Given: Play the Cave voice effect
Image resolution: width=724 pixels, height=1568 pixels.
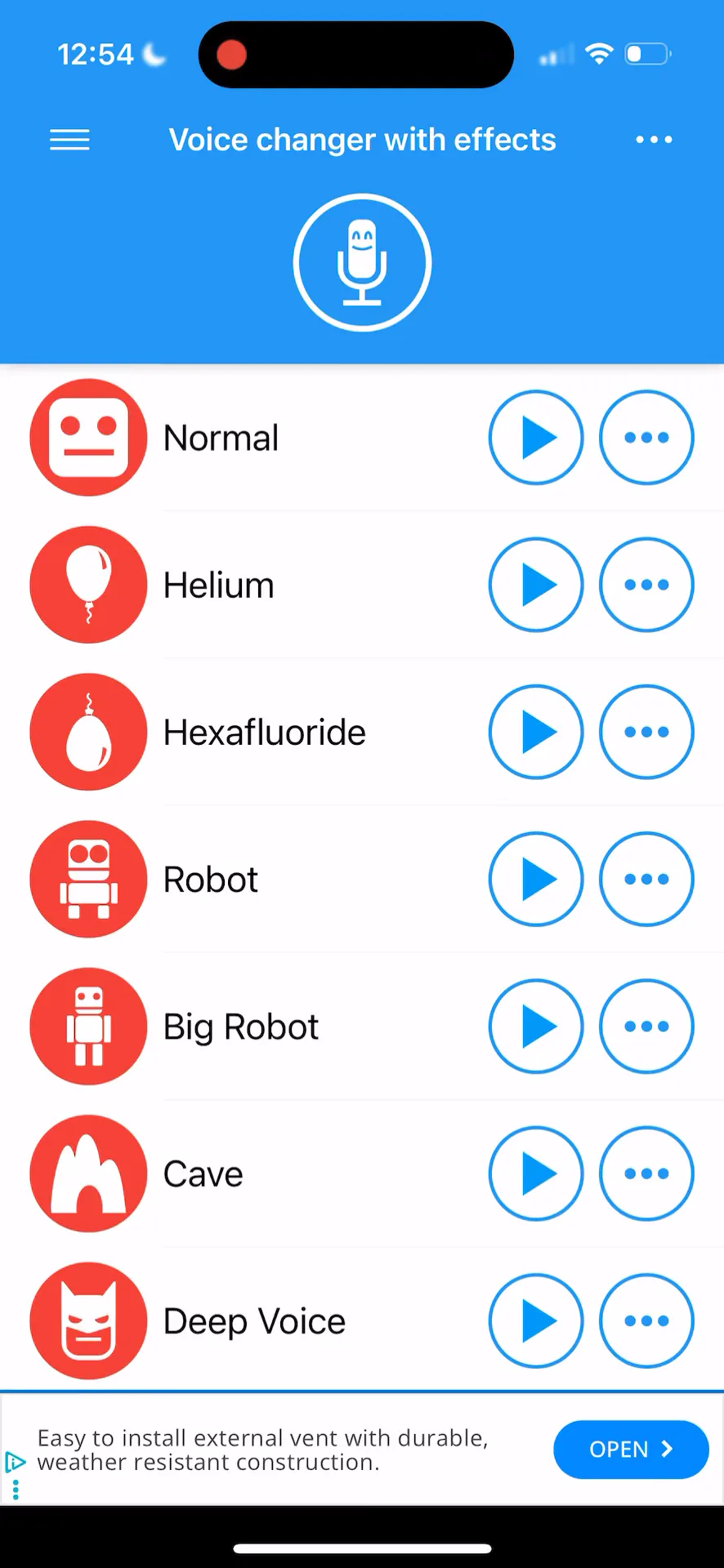Looking at the screenshot, I should pyautogui.click(x=536, y=1174).
